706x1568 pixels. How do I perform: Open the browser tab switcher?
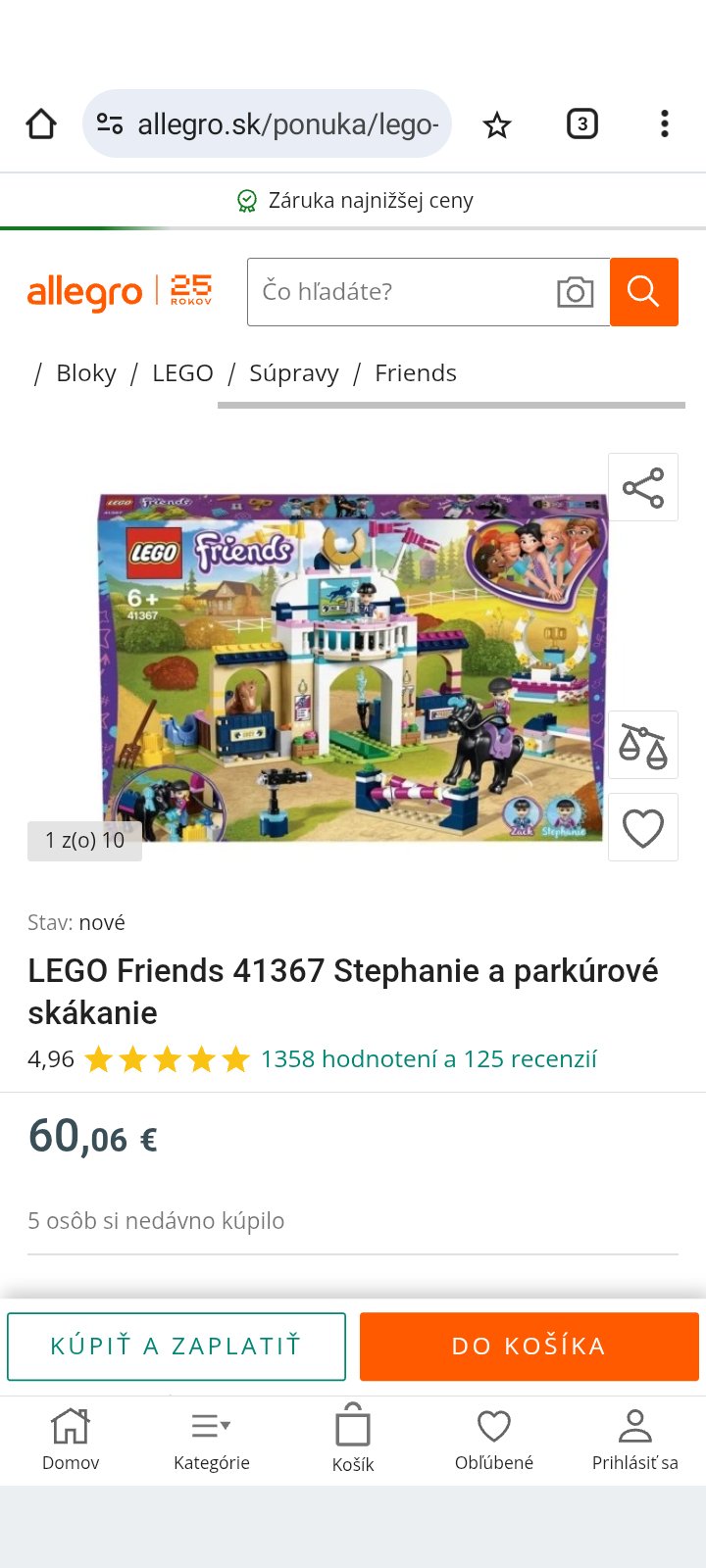coord(582,124)
